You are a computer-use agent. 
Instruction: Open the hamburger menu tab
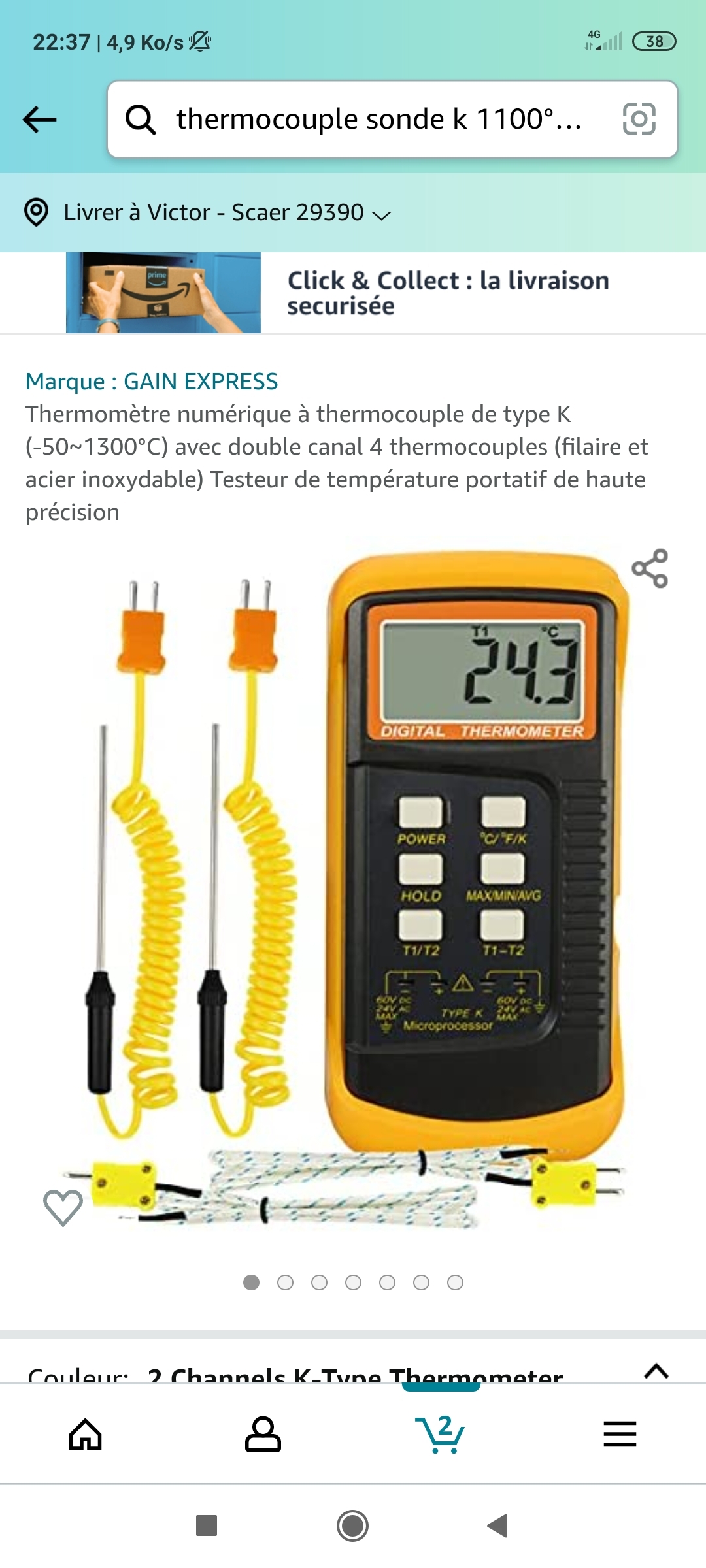620,1435
